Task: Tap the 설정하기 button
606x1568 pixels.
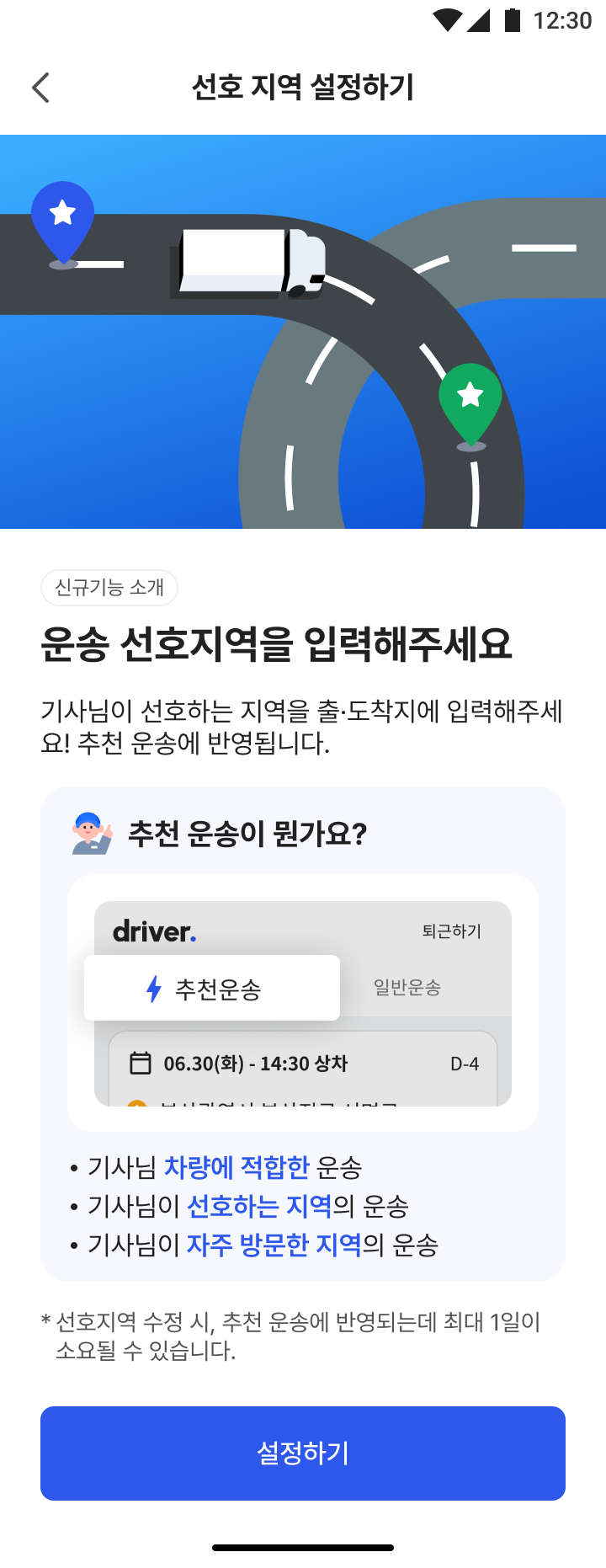Action: (303, 1453)
